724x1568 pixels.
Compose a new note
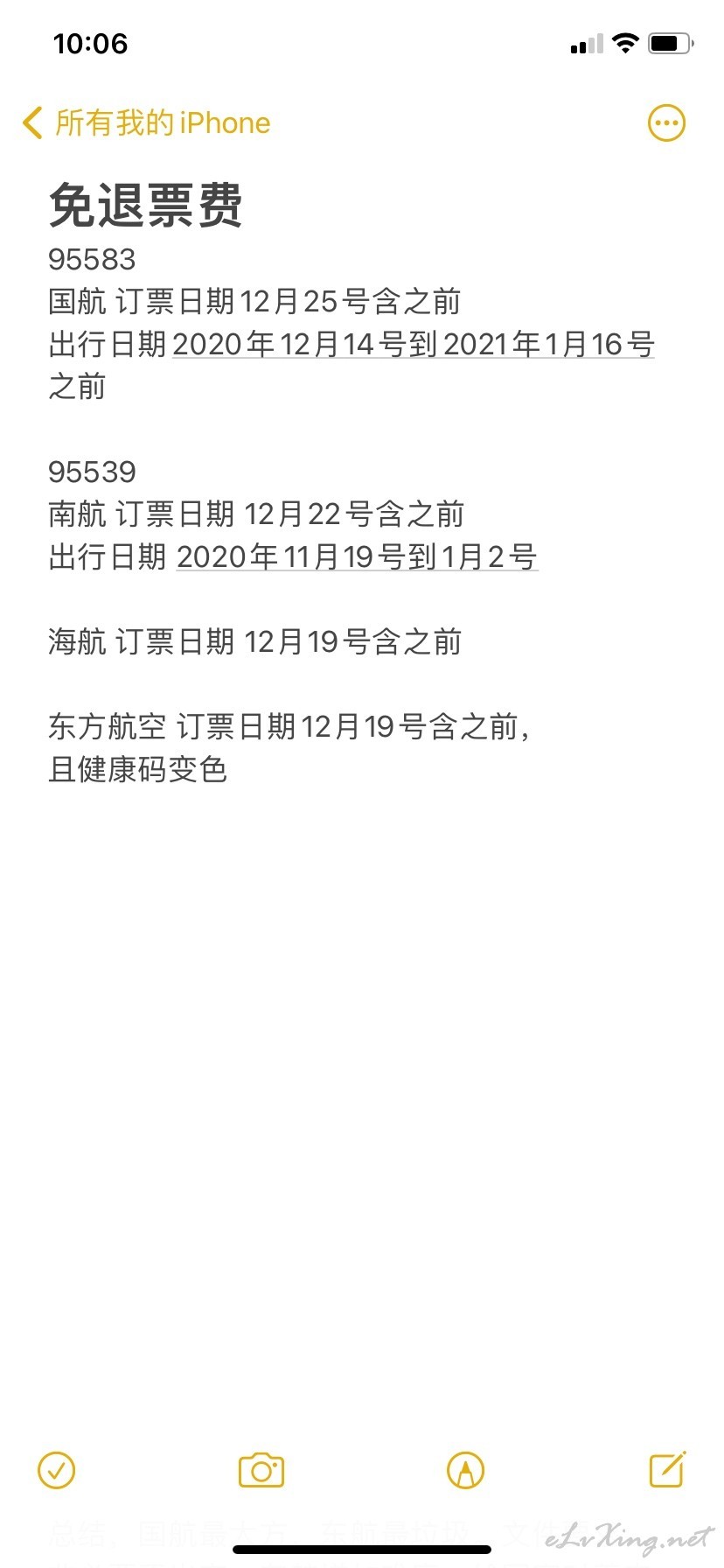667,1469
